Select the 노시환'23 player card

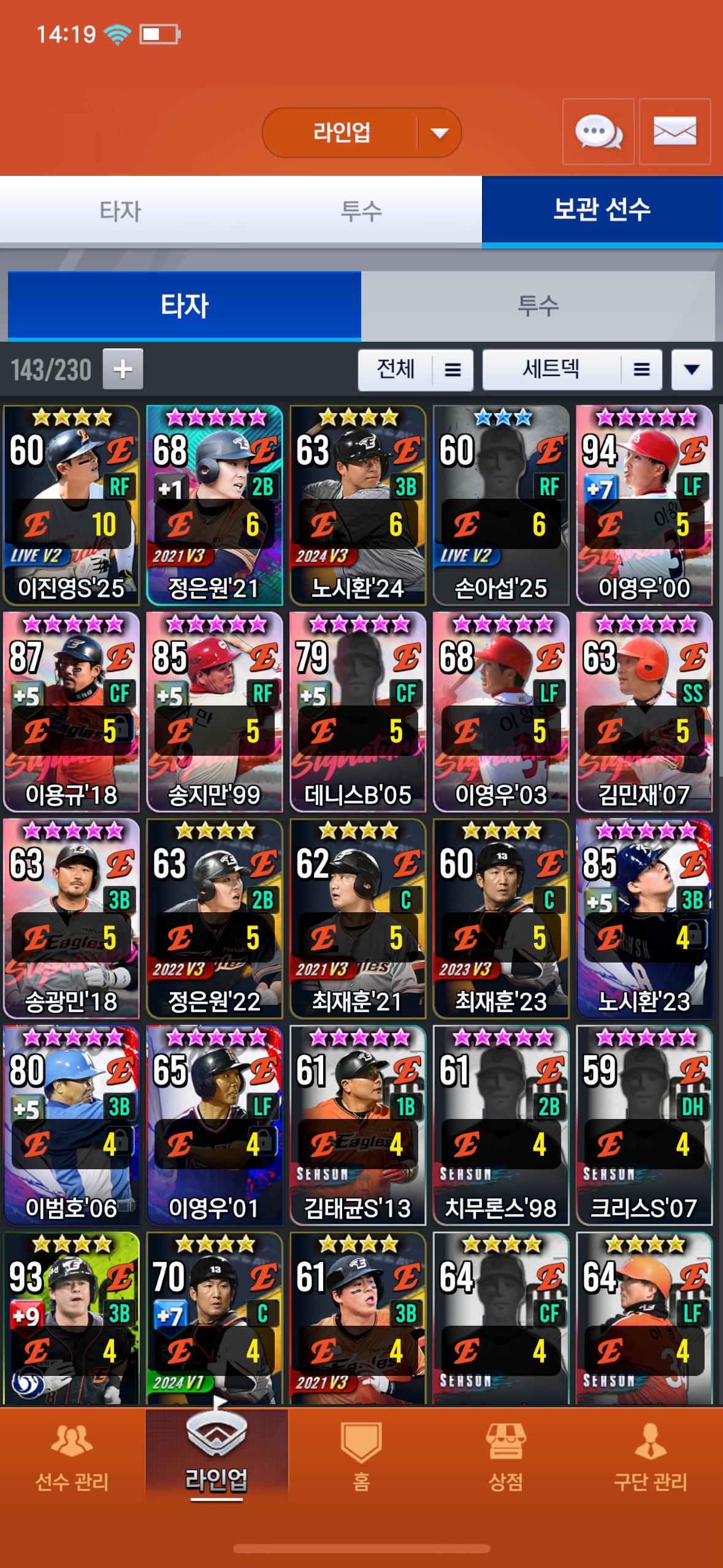click(x=644, y=919)
